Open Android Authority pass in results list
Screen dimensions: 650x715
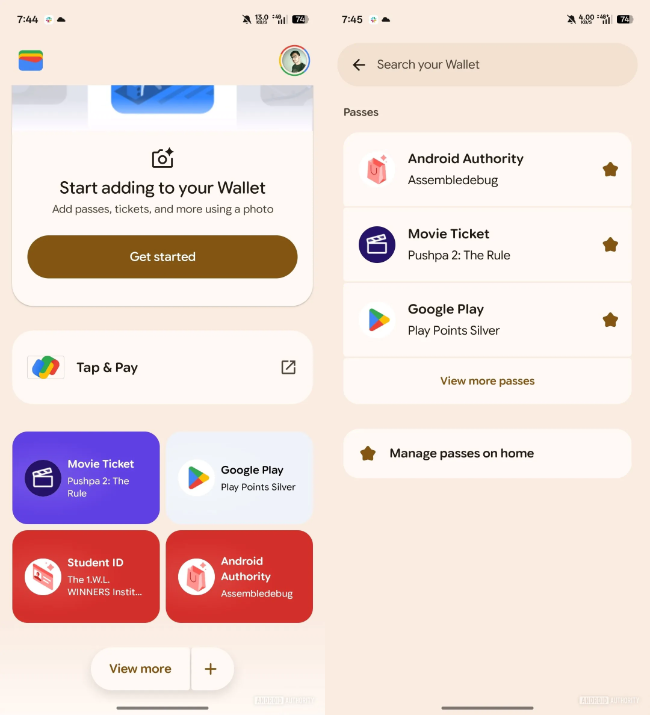[x=470, y=169]
